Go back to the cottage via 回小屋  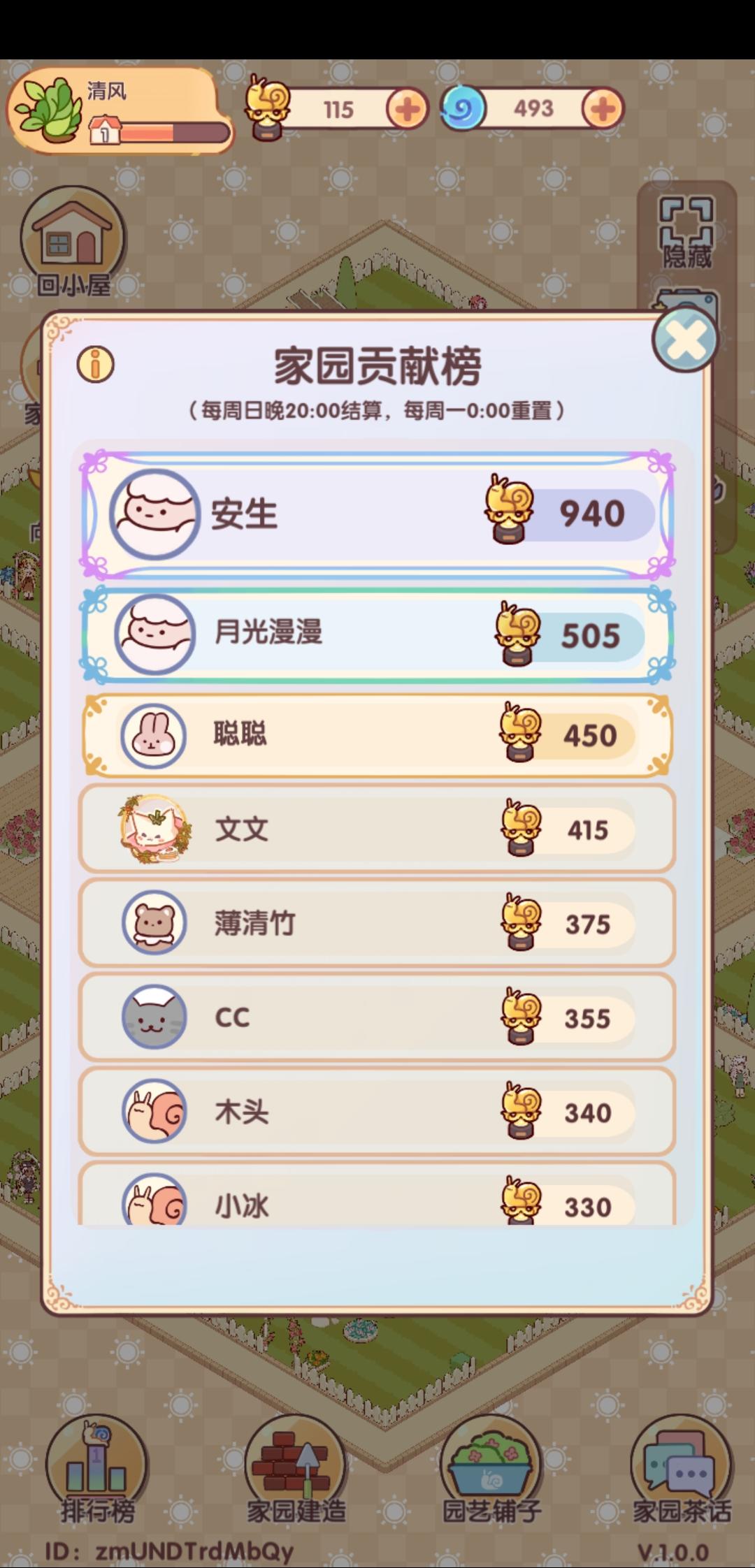73,242
